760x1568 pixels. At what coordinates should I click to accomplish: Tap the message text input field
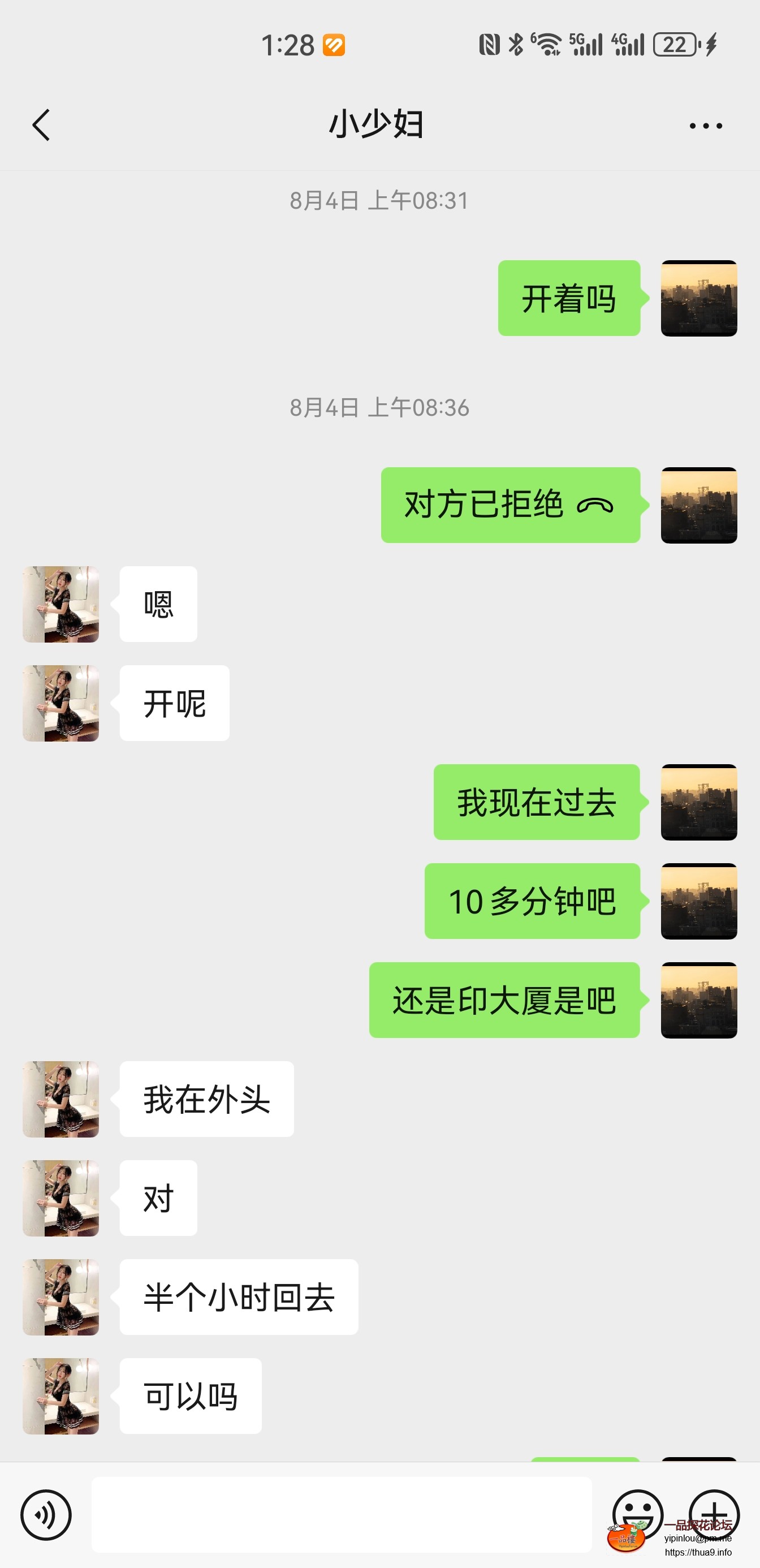click(341, 1515)
